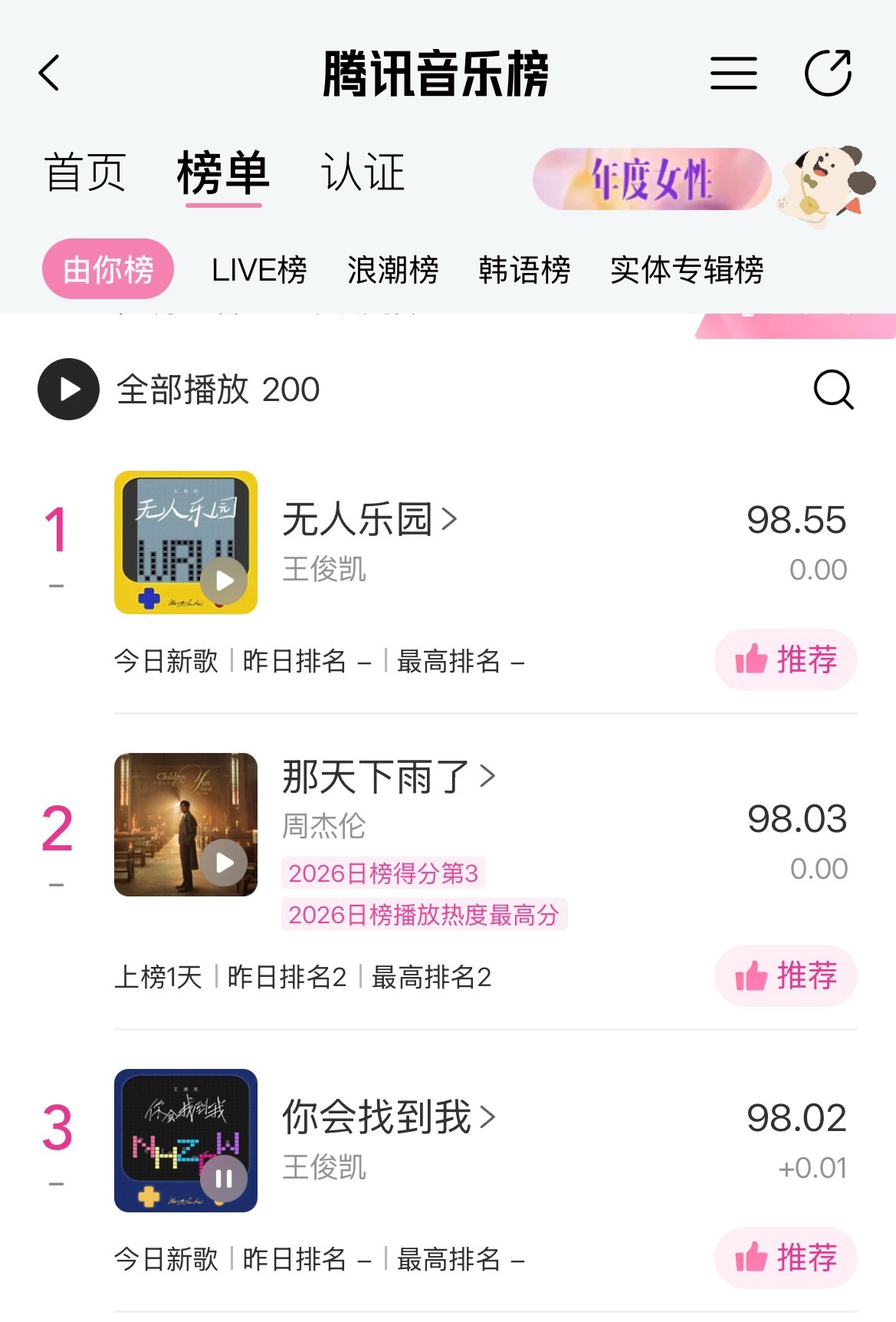Switch to 韩语榜 chart
Image resolution: width=896 pixels, height=1322 pixels.
(524, 270)
